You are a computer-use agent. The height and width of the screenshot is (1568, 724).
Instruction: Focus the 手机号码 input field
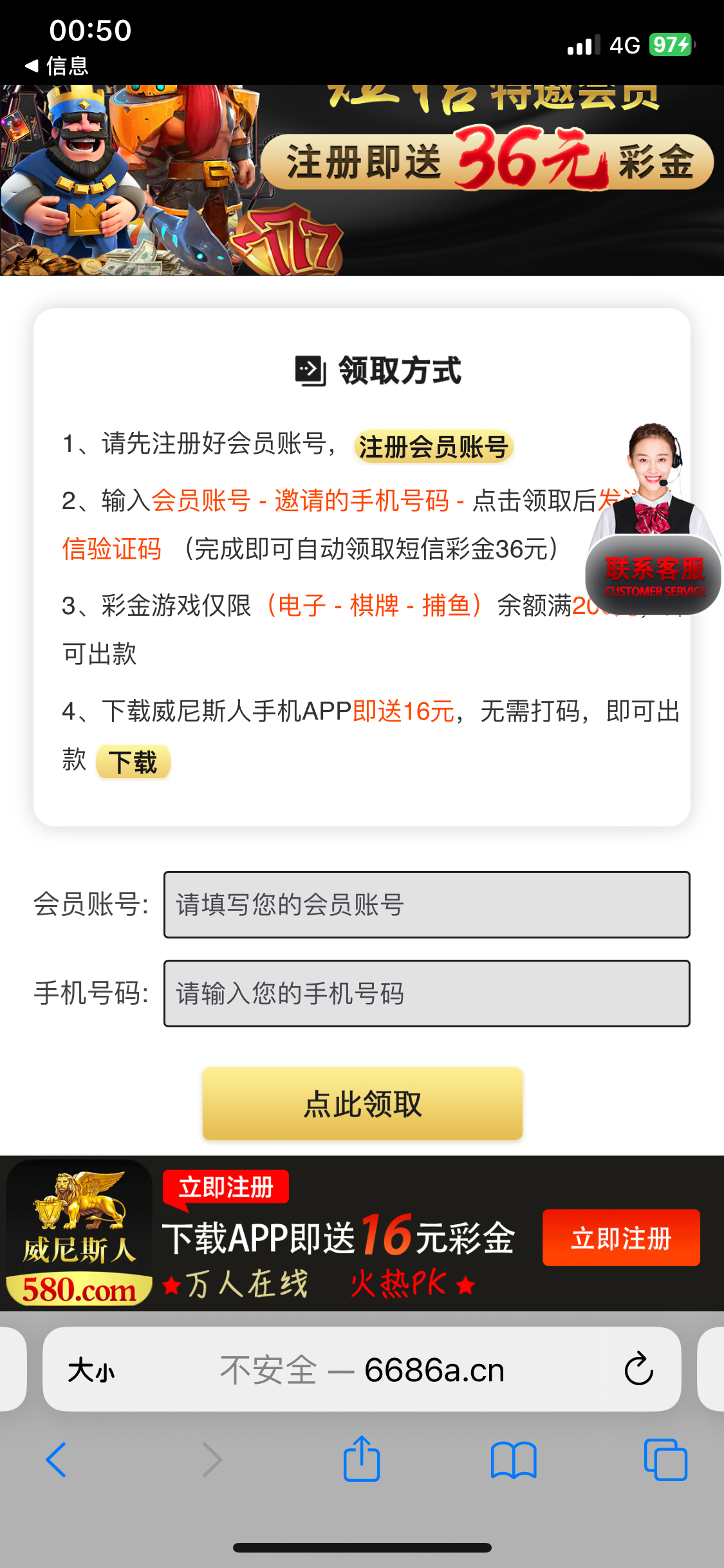426,993
